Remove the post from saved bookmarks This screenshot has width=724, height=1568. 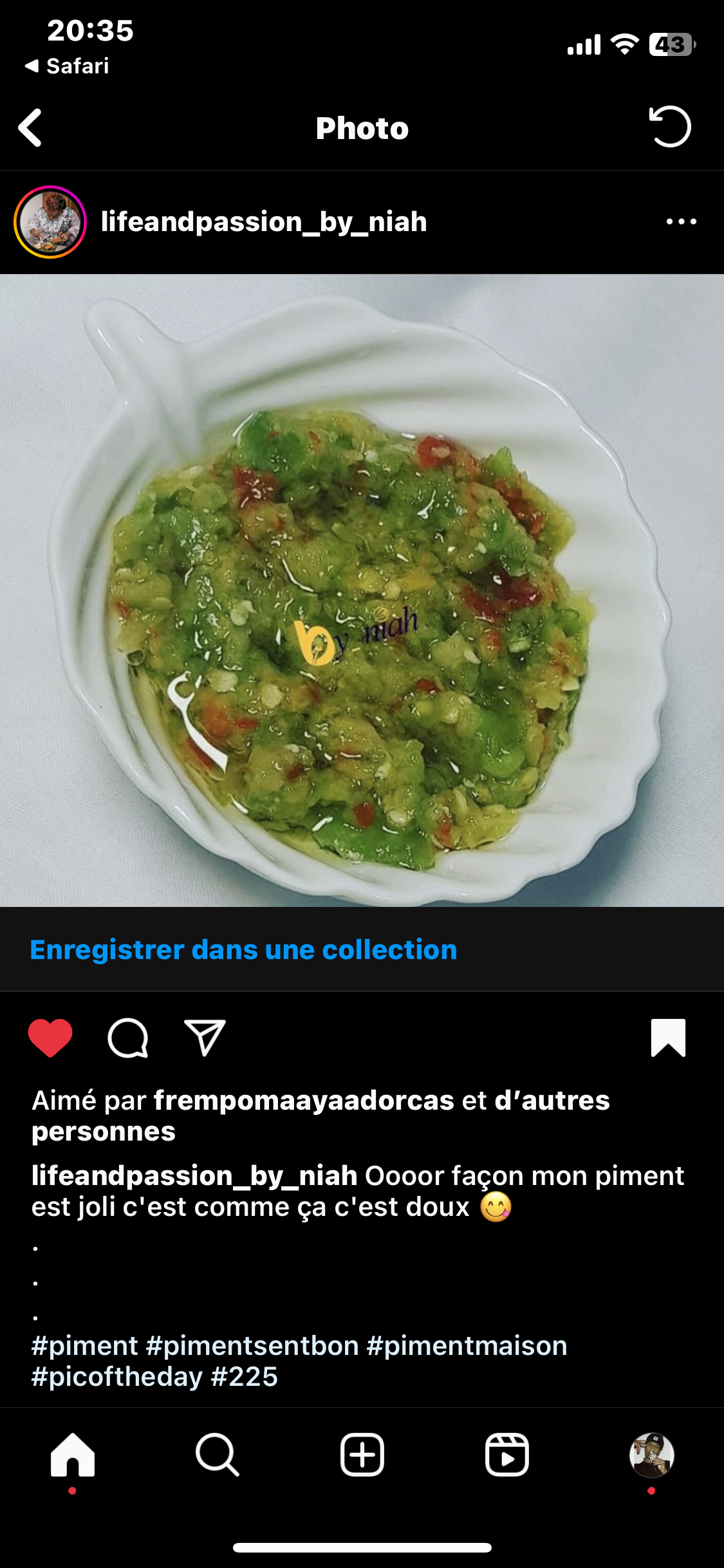[x=668, y=1038]
